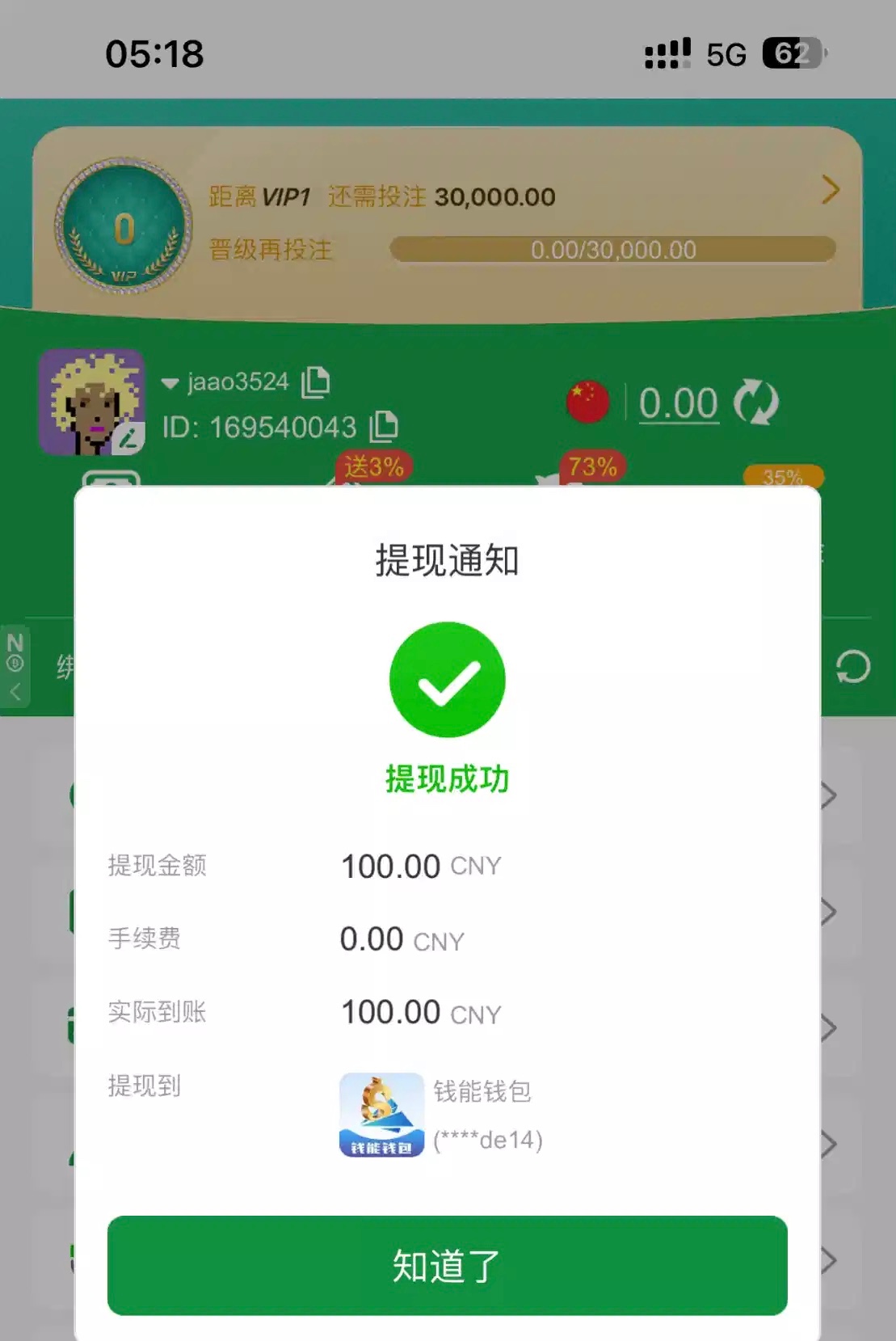Open VIP level details arrow
Screen dimensions: 896x1341
830,190
